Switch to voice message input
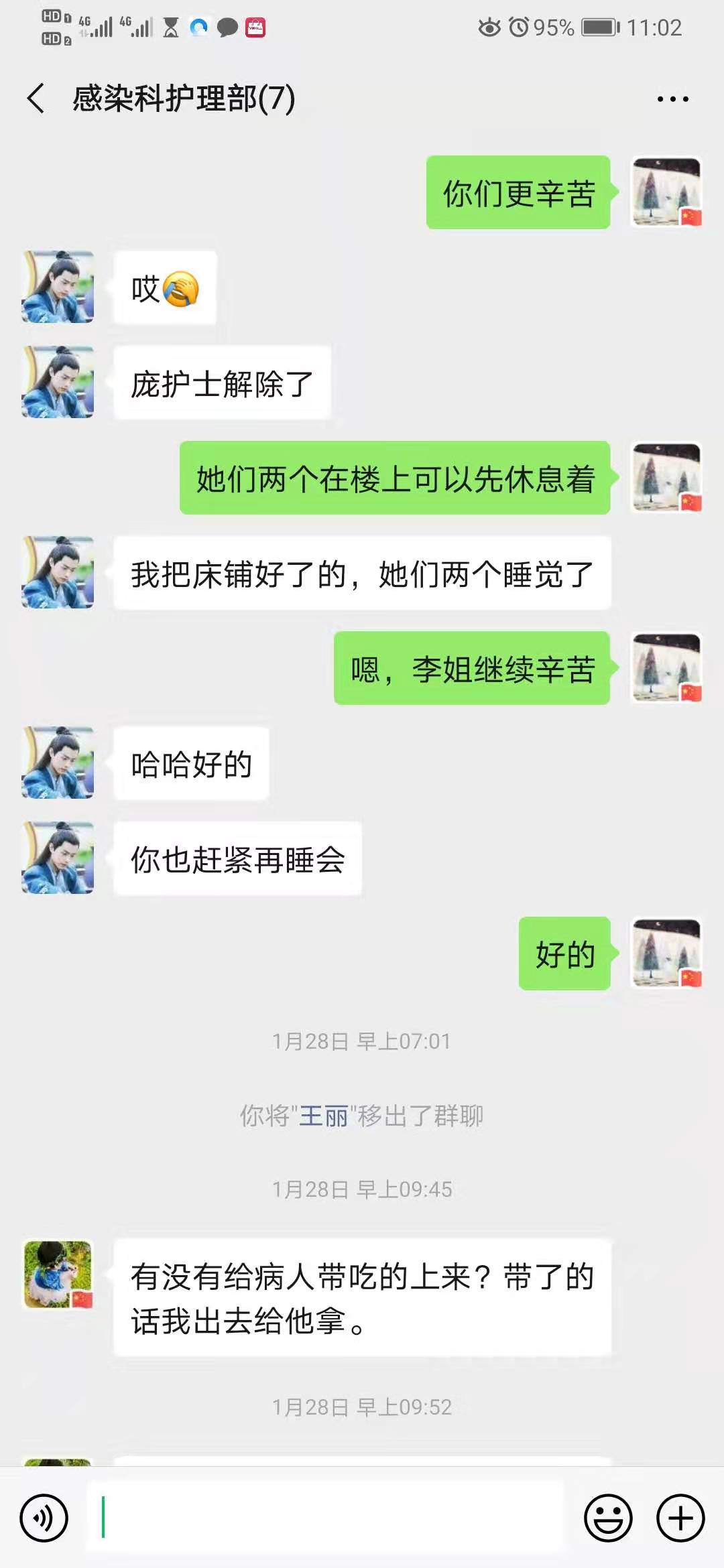Viewport: 724px width, 1568px height. (x=44, y=1518)
